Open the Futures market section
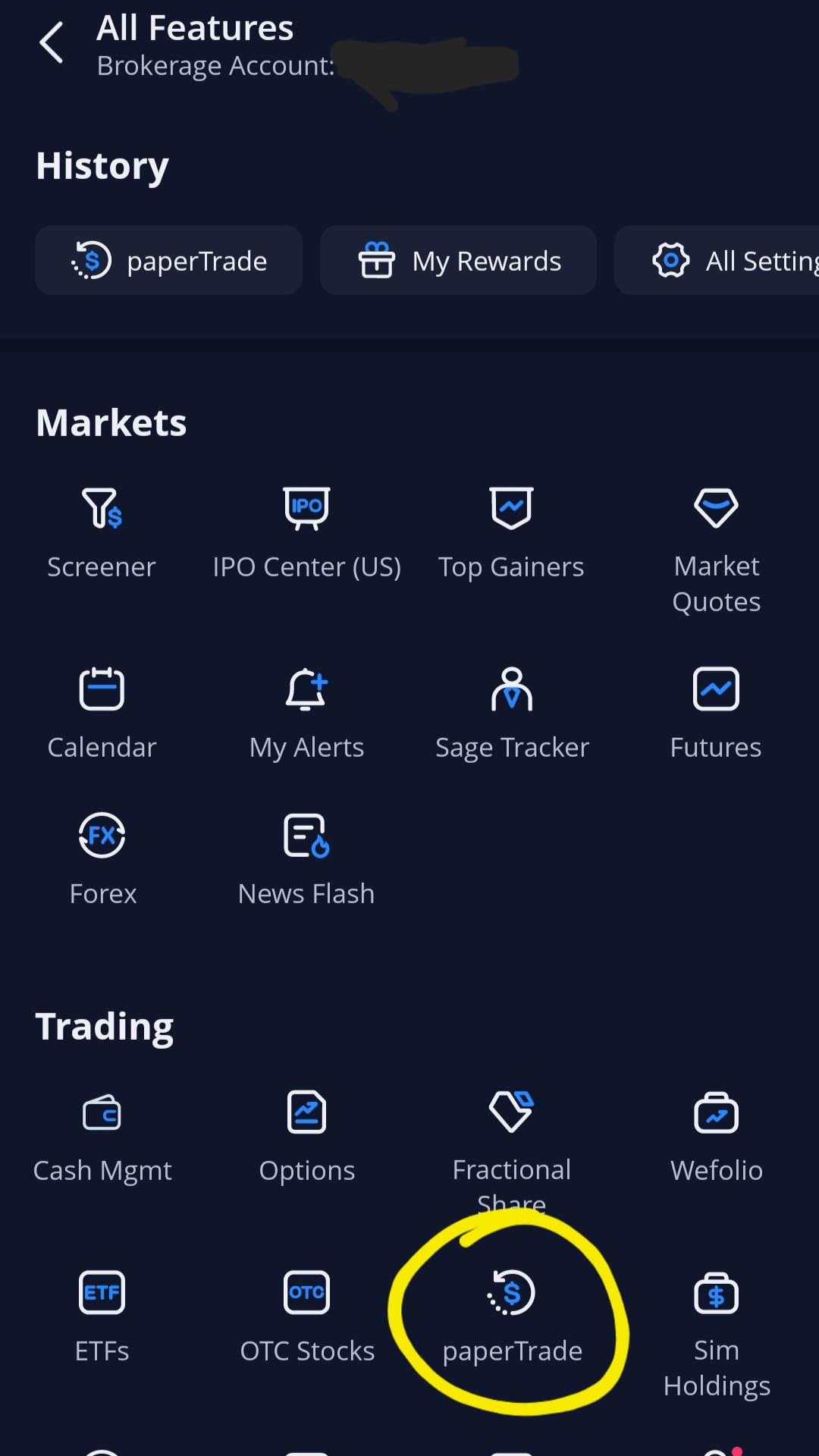Image resolution: width=819 pixels, height=1456 pixels. tap(716, 713)
